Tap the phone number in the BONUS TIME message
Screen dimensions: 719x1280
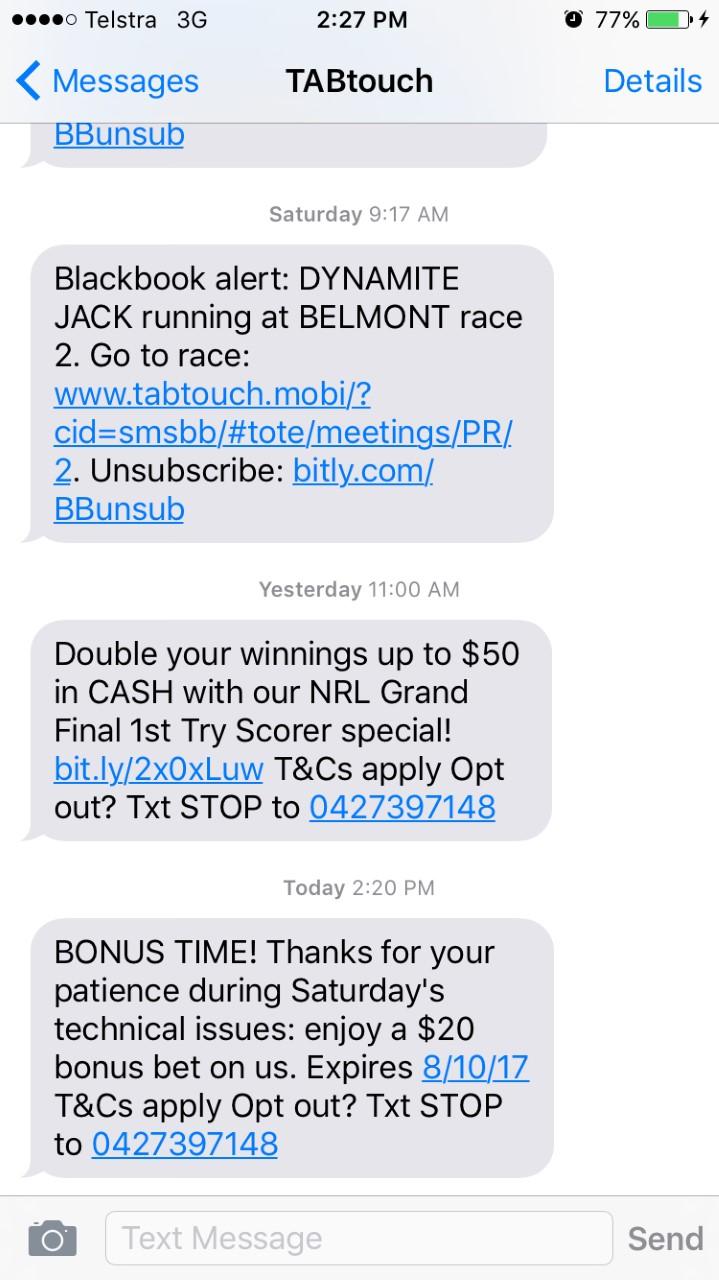click(x=185, y=1143)
